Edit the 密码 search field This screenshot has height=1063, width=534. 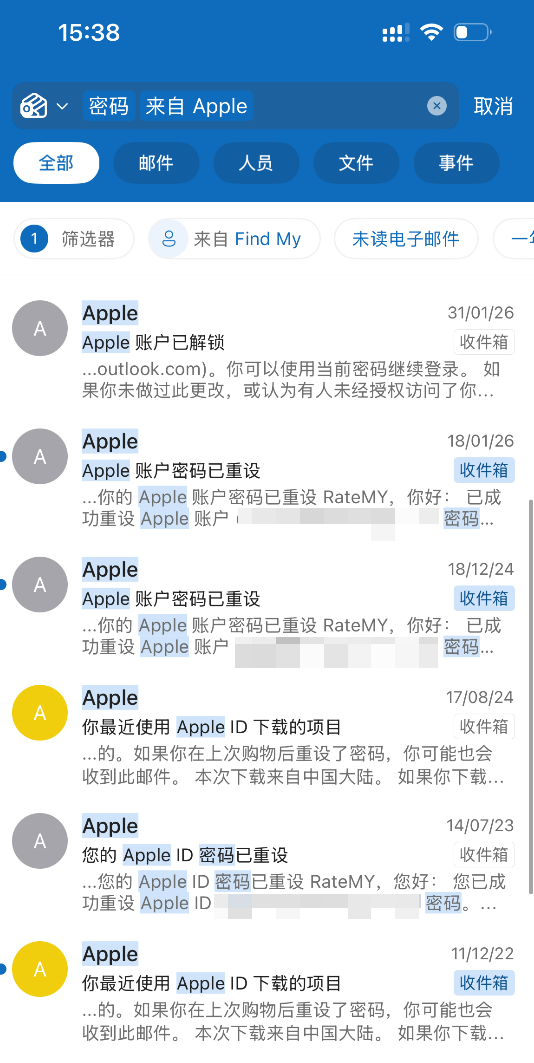click(x=108, y=106)
